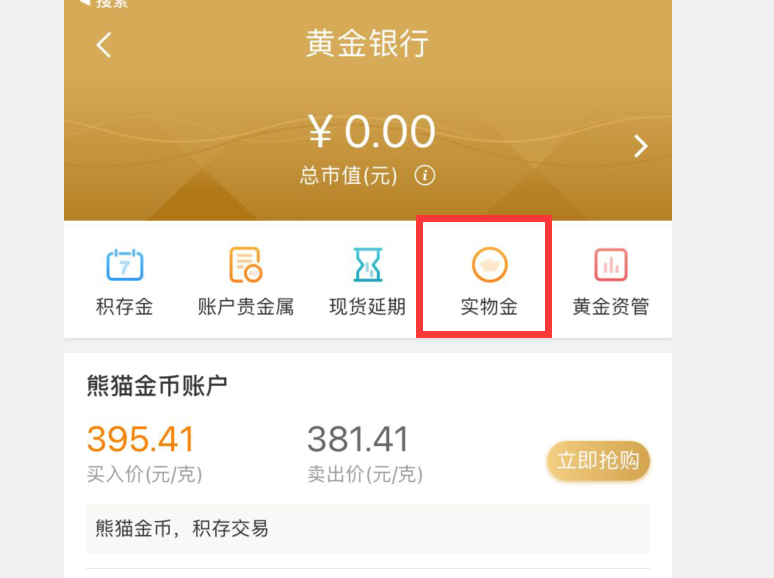Go back from 黄金银行 page
This screenshot has height=578, width=774.
pos(104,45)
